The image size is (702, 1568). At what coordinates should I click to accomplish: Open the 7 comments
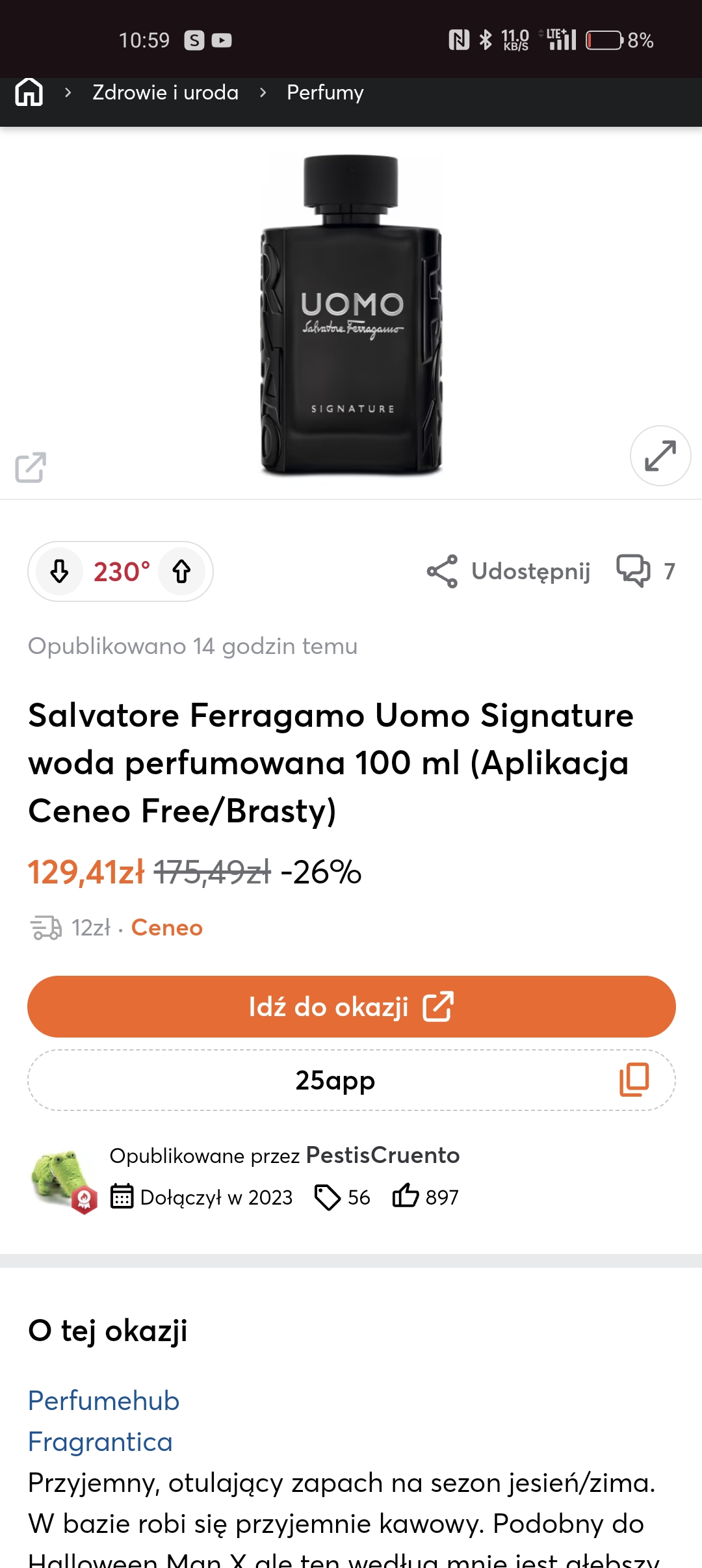tap(646, 571)
